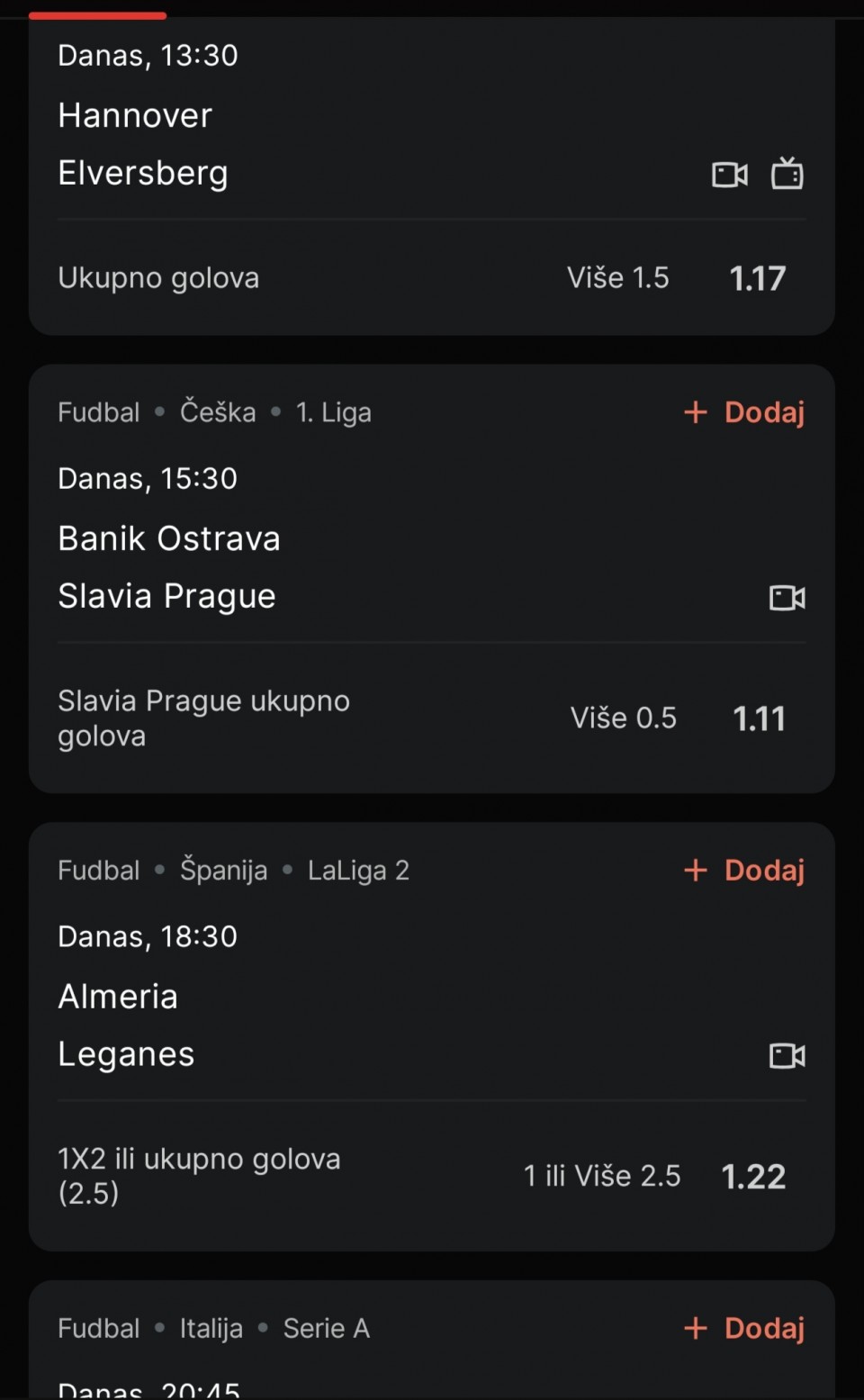The width and height of the screenshot is (864, 1400).
Task: Add the Banik Ostrava vs Slavia Prague bet
Action: click(744, 412)
